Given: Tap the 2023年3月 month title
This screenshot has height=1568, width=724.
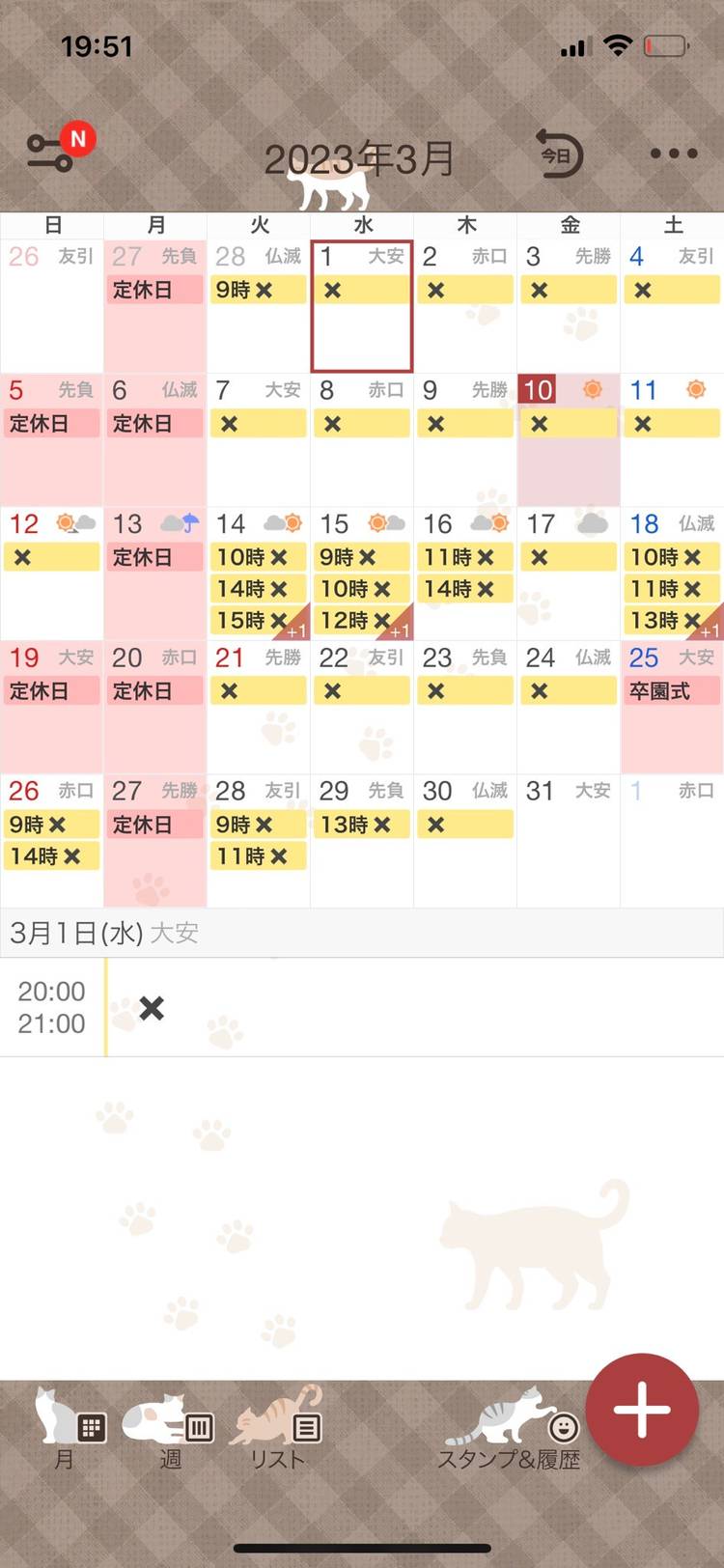Looking at the screenshot, I should tap(359, 159).
